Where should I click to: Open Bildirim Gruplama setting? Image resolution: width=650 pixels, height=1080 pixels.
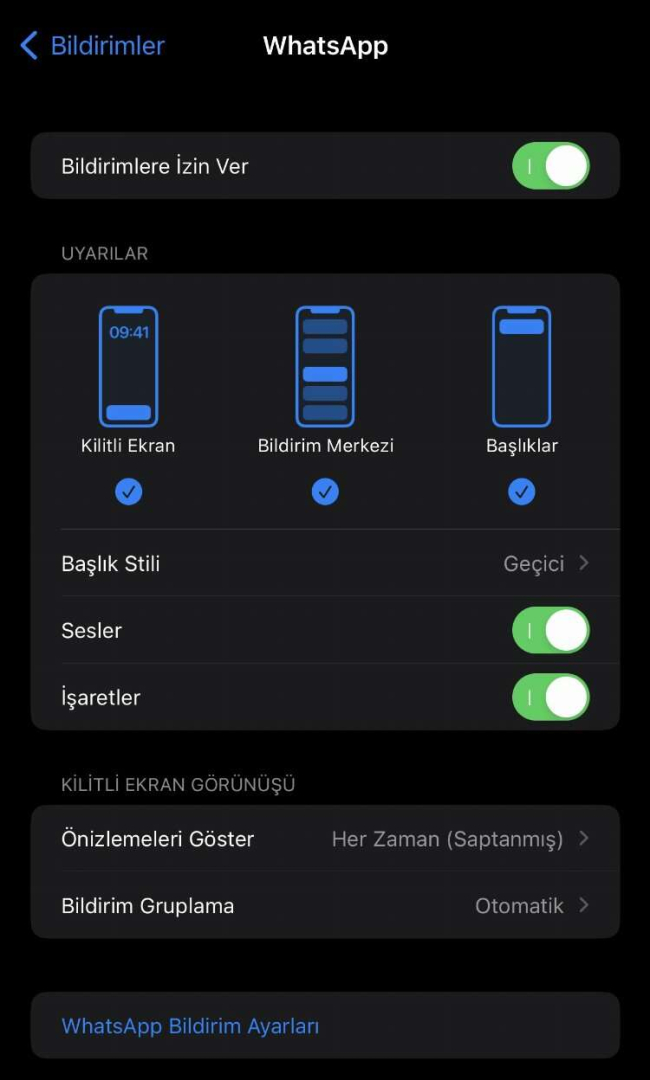pyautogui.click(x=325, y=906)
